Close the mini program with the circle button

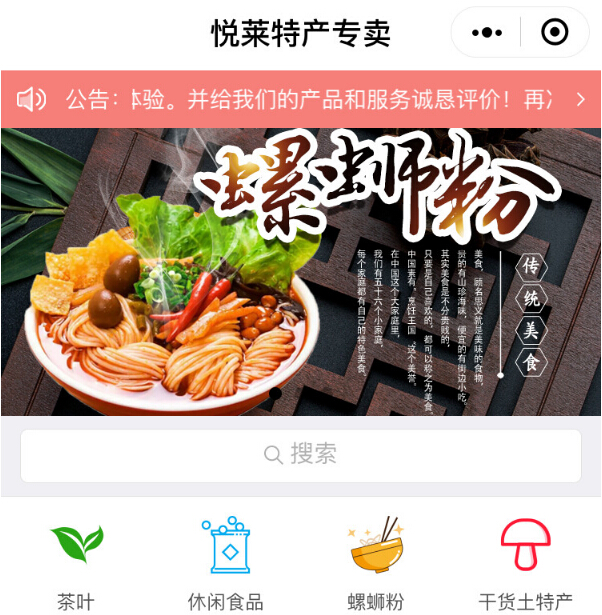[x=554, y=33]
